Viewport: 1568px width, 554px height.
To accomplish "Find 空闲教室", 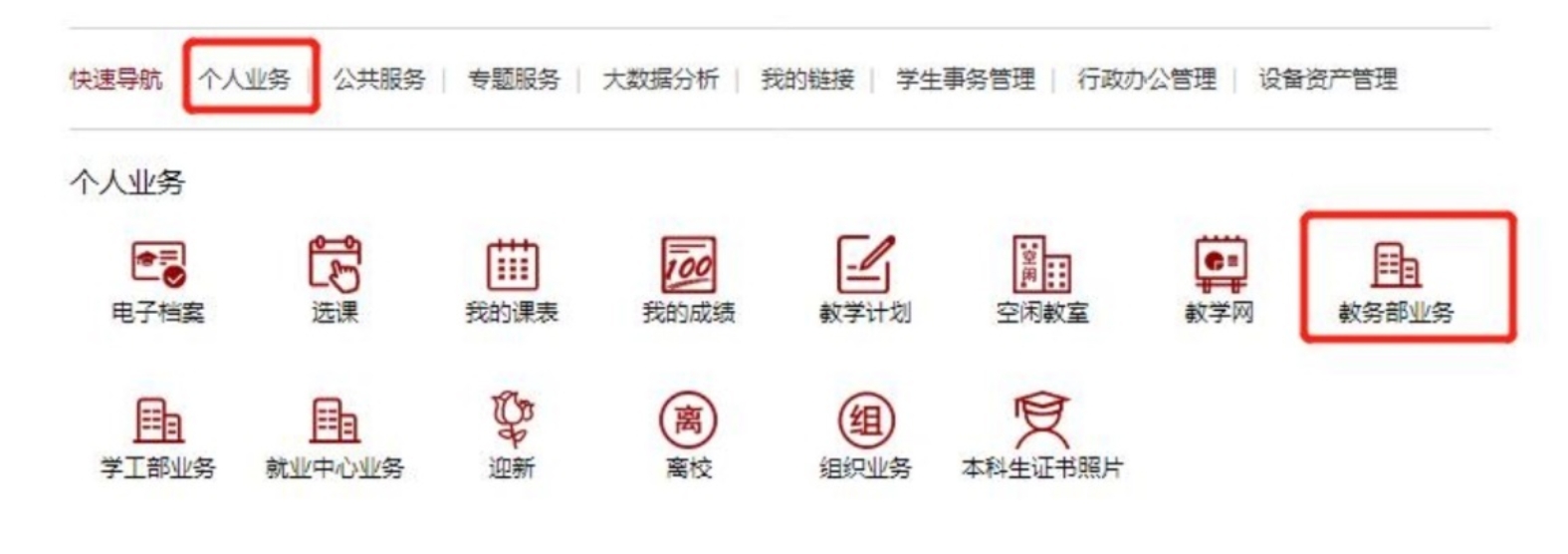I will (x=1041, y=279).
